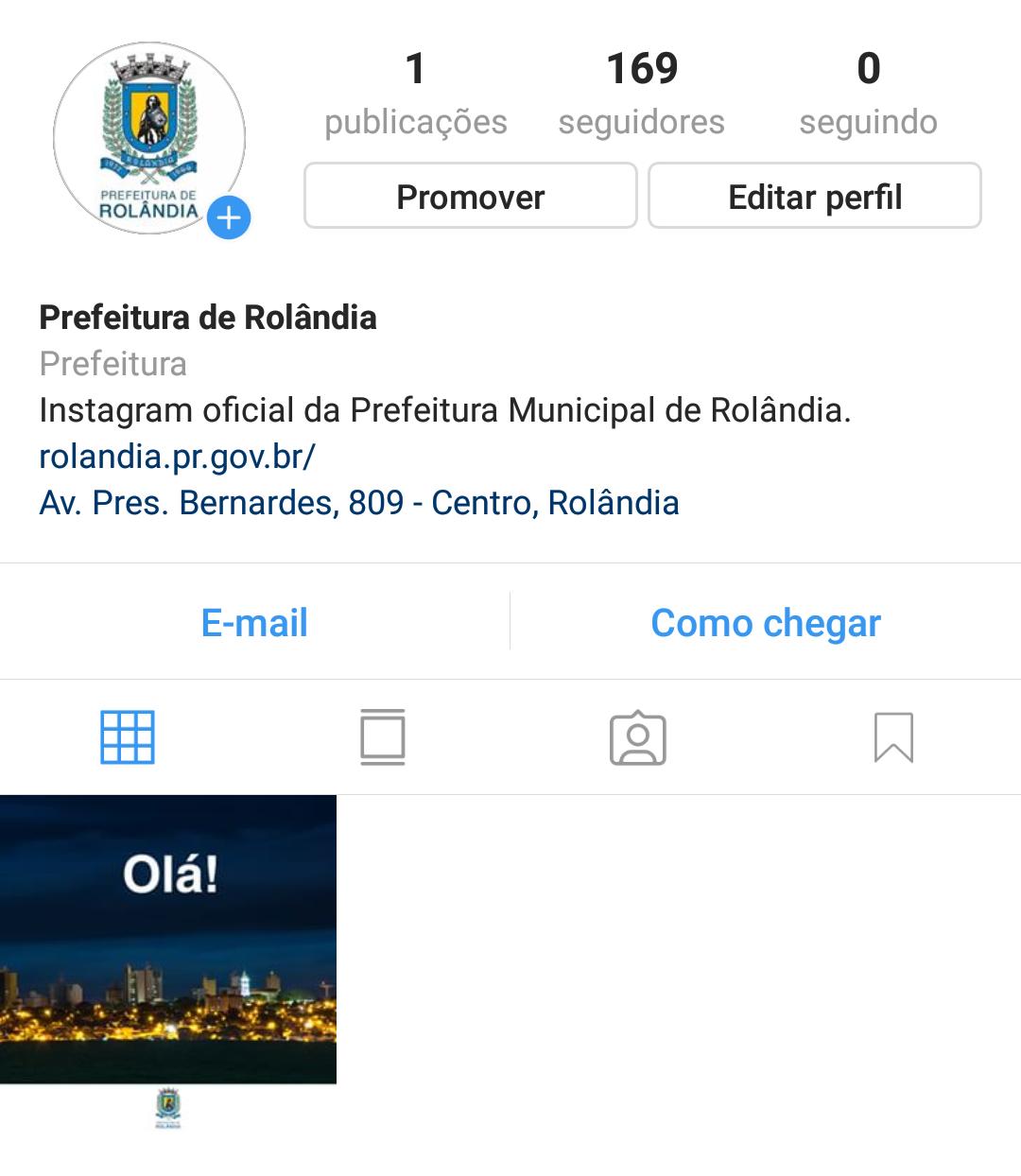
Task: View the 169 seguidores list
Action: (641, 93)
